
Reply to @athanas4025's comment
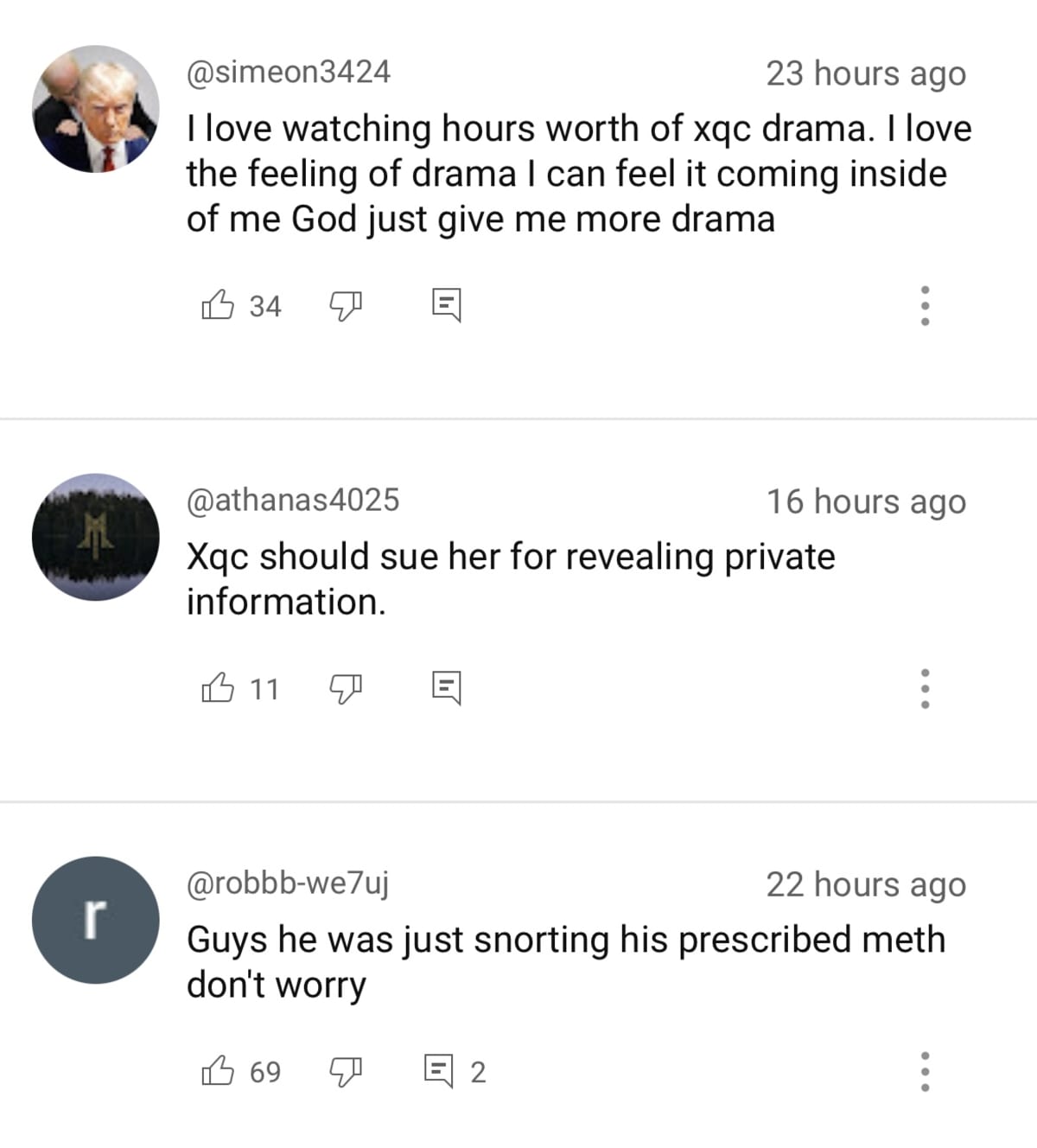coord(448,688)
